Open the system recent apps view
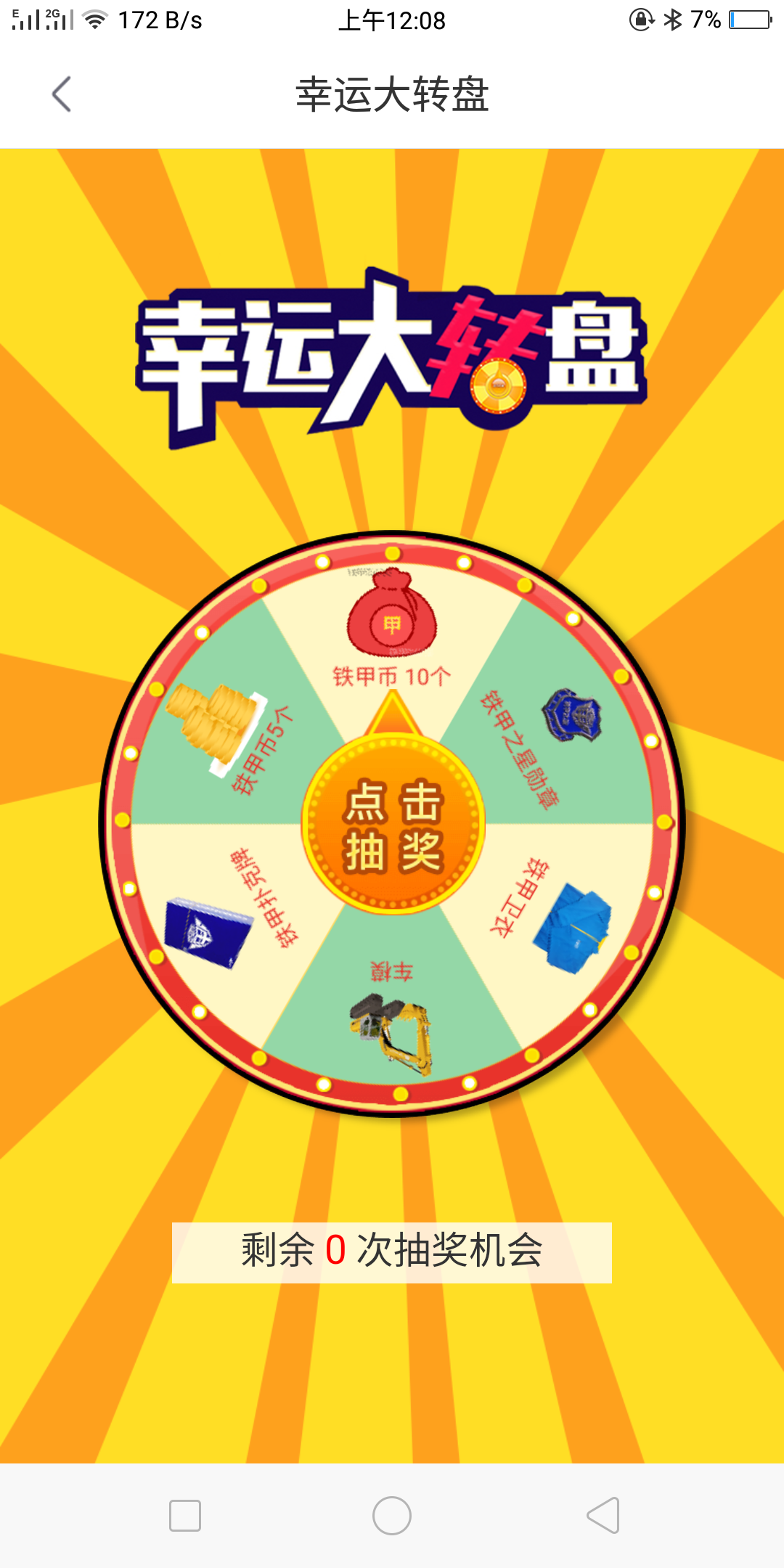 click(185, 1516)
